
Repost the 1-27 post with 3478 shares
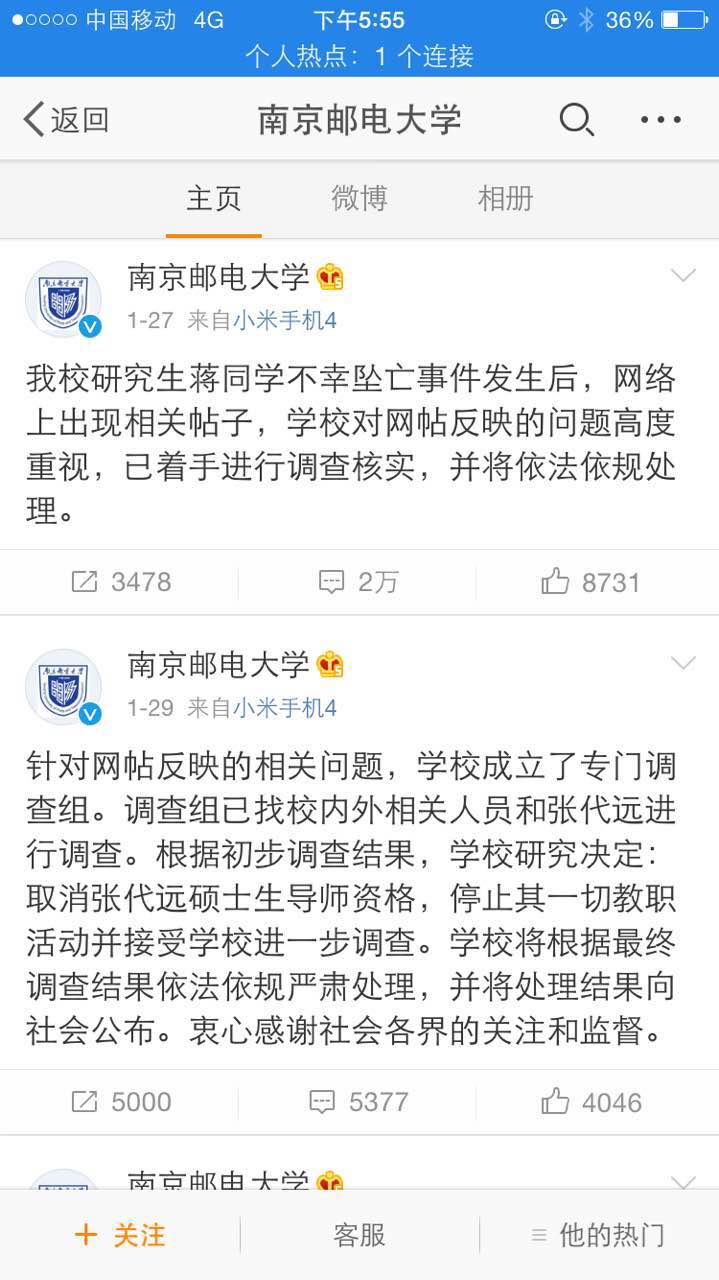pyautogui.click(x=121, y=582)
